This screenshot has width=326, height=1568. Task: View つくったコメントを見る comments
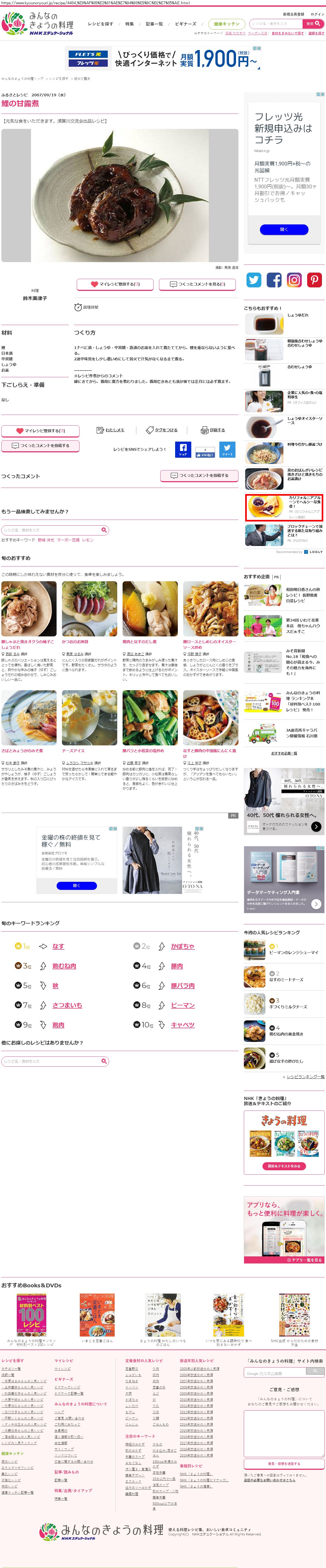pos(197,284)
